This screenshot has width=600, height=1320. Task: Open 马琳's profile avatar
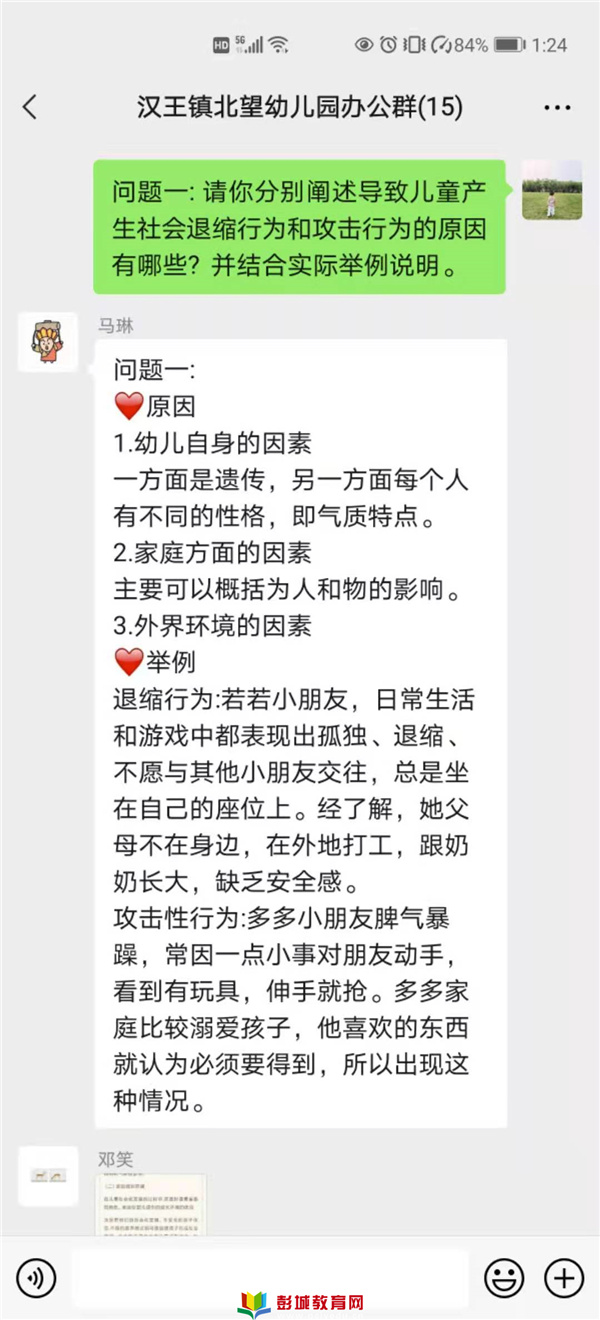pos(47,342)
